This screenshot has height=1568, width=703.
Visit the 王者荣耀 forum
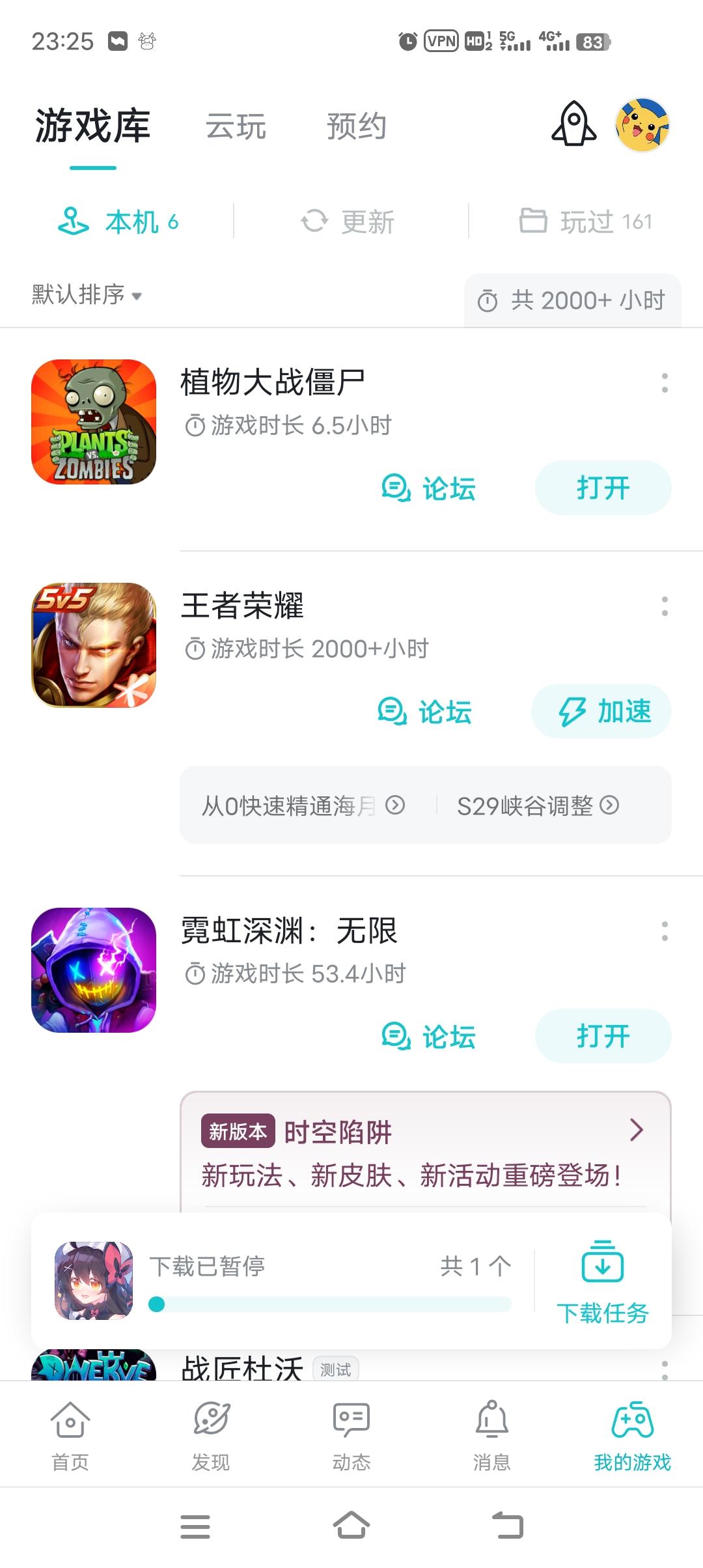(x=425, y=711)
